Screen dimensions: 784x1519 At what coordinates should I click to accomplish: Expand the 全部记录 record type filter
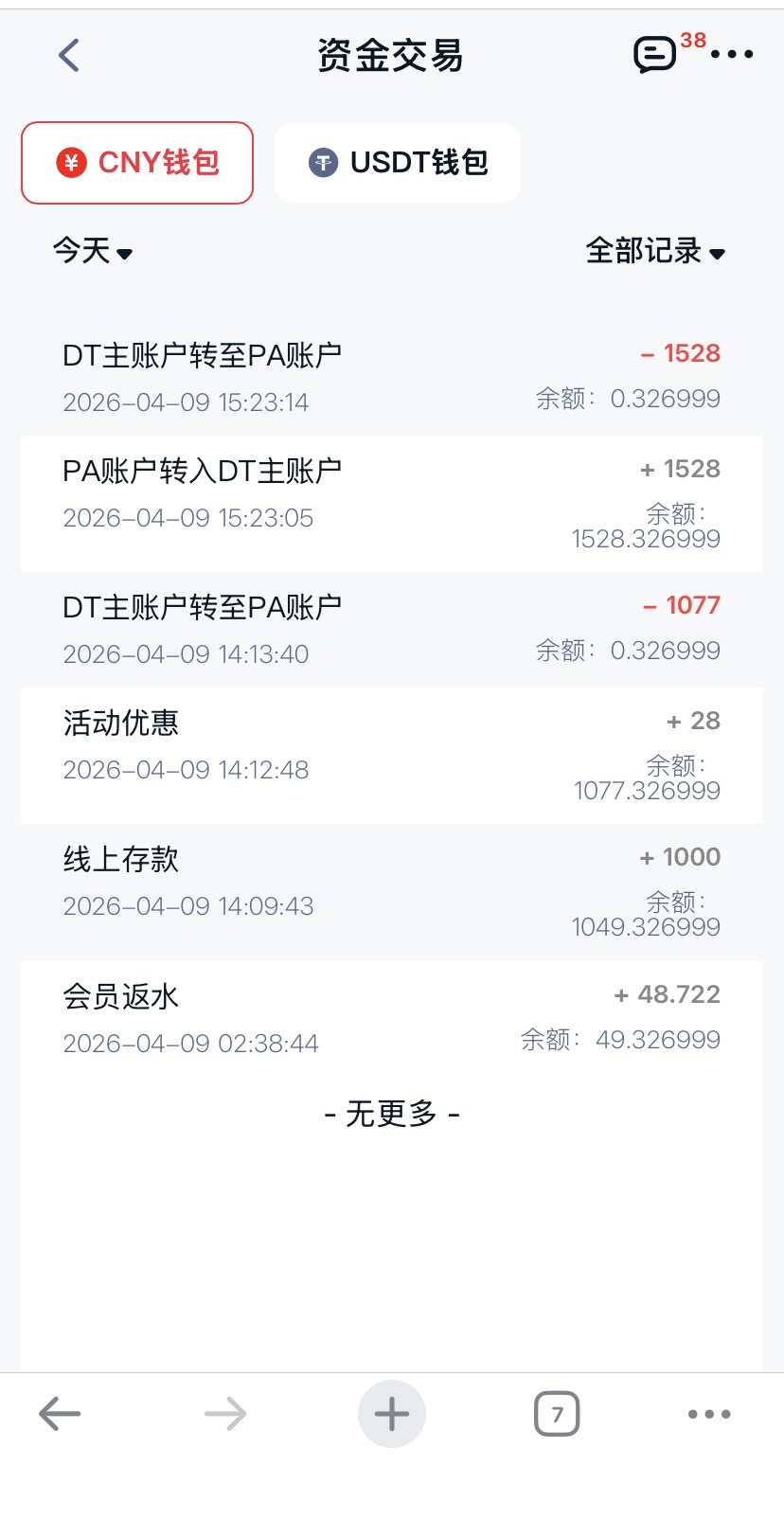point(655,252)
